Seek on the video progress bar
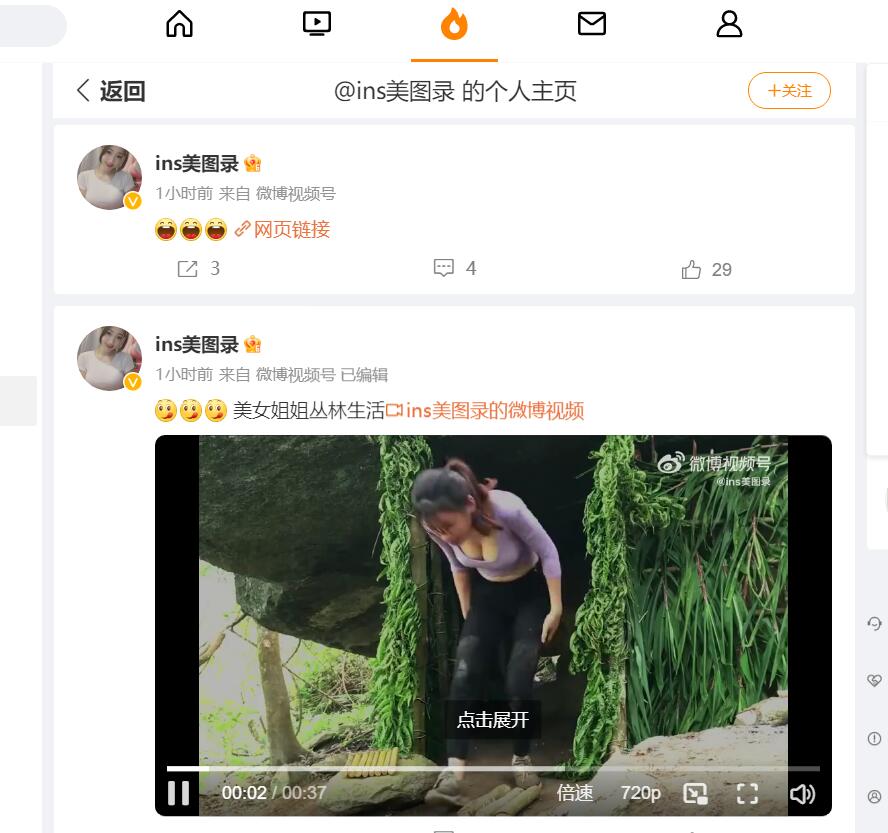Image resolution: width=888 pixels, height=833 pixels. click(493, 768)
